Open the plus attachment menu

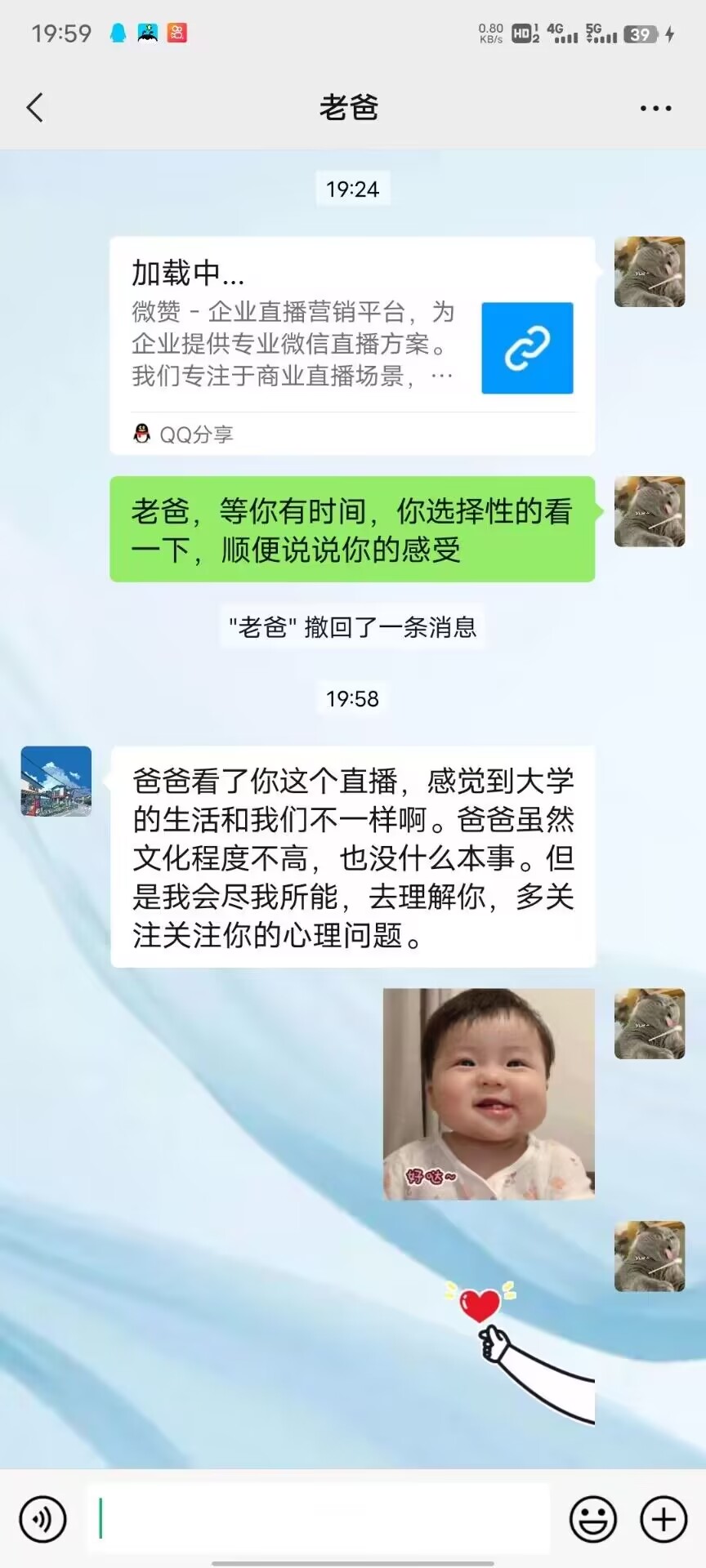pyautogui.click(x=664, y=1519)
